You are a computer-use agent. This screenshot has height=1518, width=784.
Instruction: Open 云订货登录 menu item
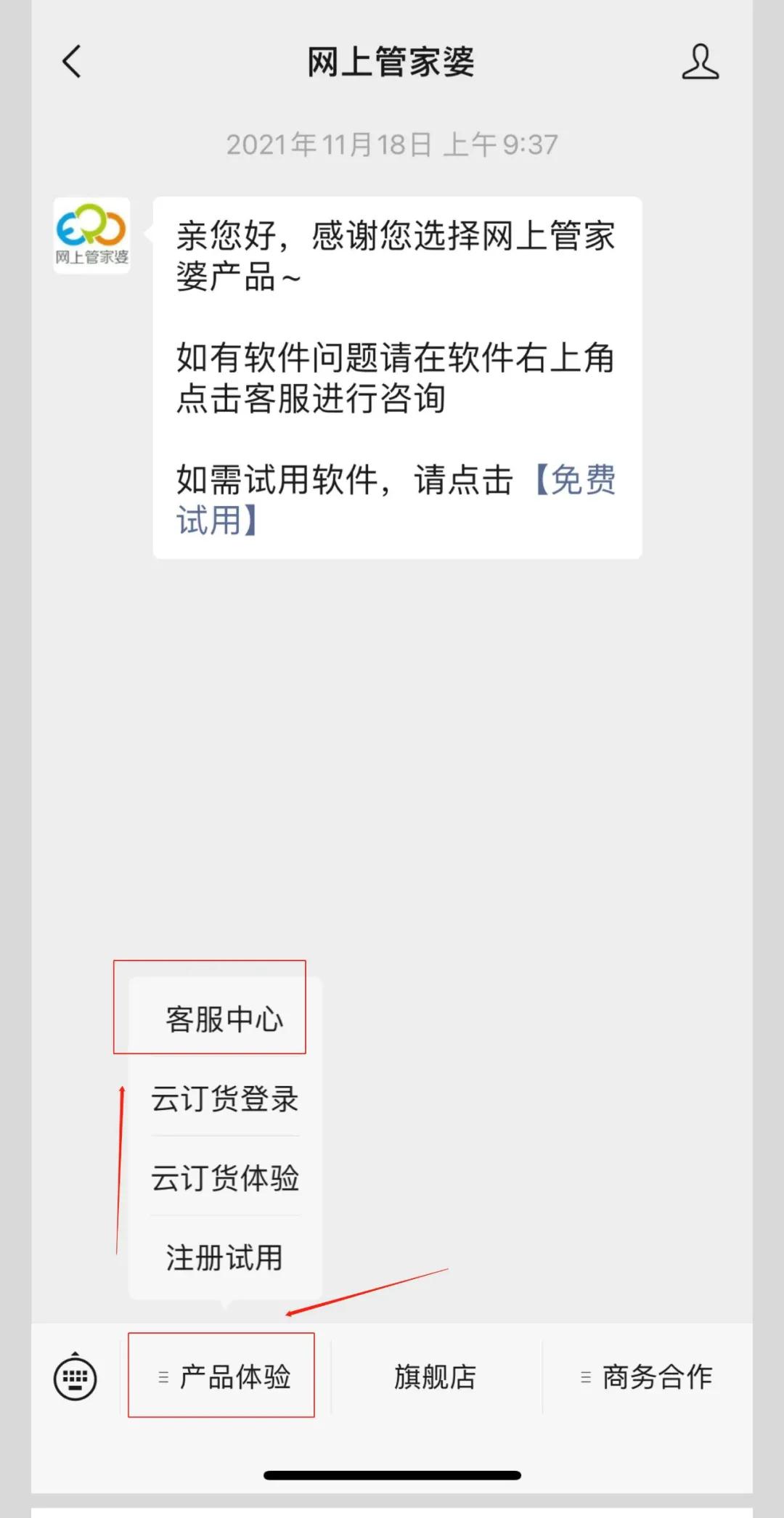(x=224, y=1098)
